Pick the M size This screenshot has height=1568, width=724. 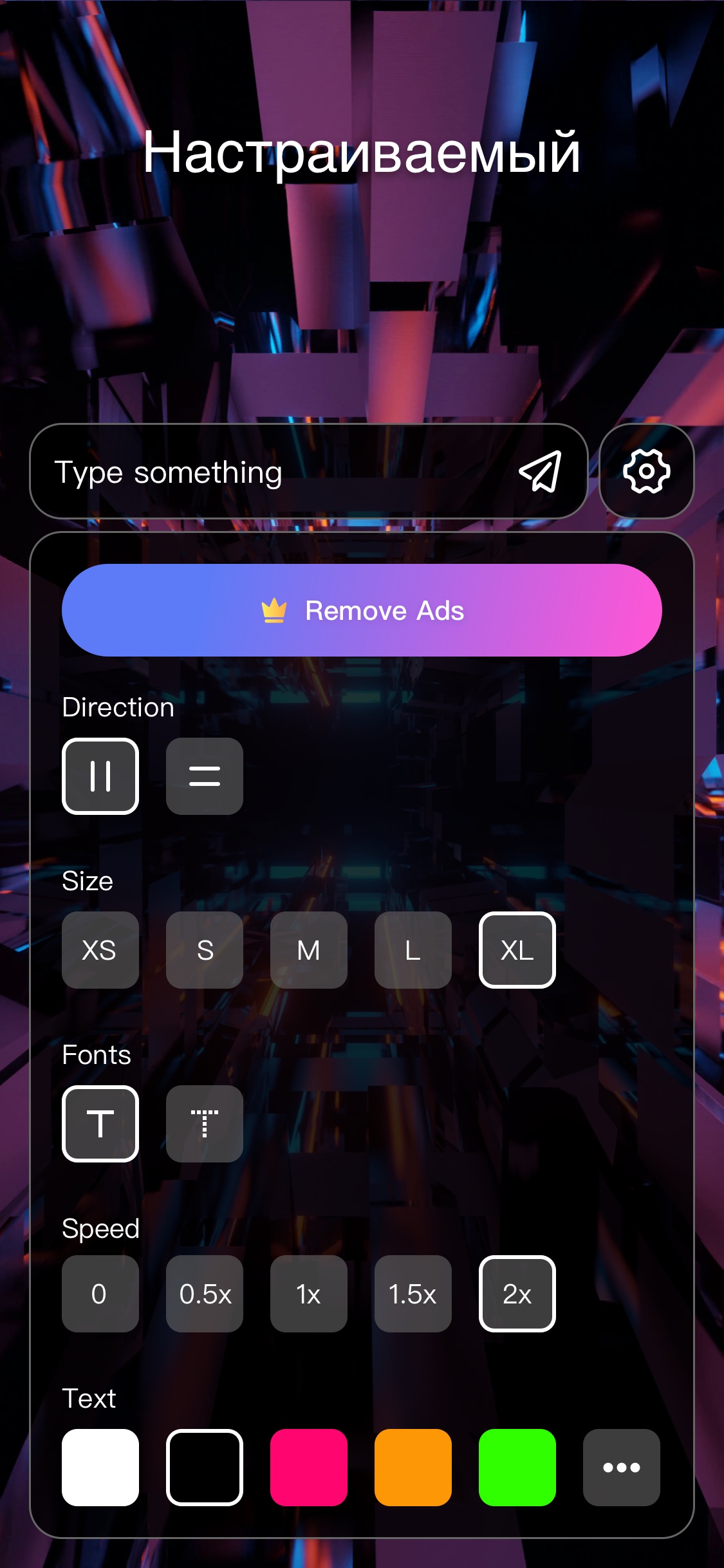[309, 950]
